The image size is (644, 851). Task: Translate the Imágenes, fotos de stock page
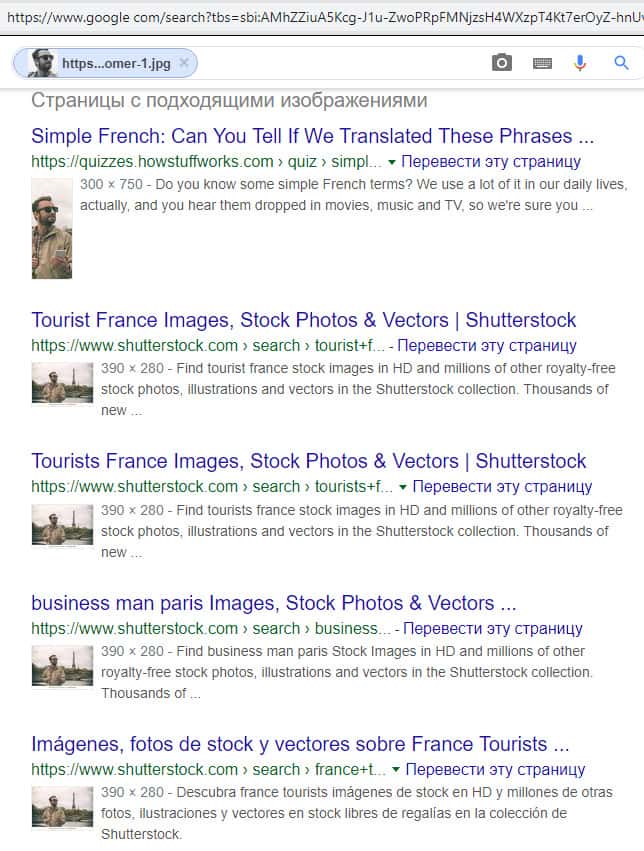(495, 770)
